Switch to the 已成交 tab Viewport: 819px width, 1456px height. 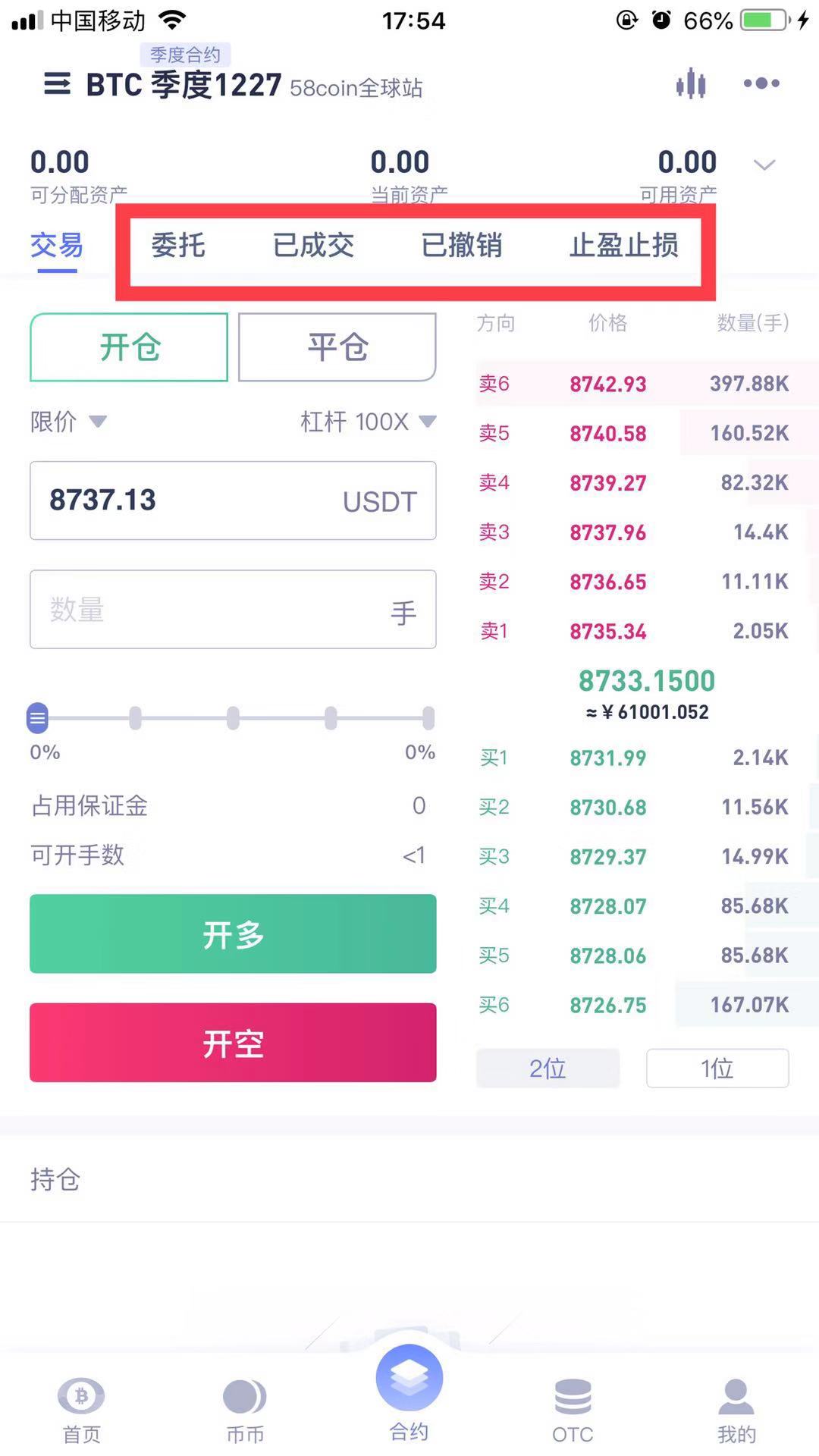pyautogui.click(x=313, y=245)
